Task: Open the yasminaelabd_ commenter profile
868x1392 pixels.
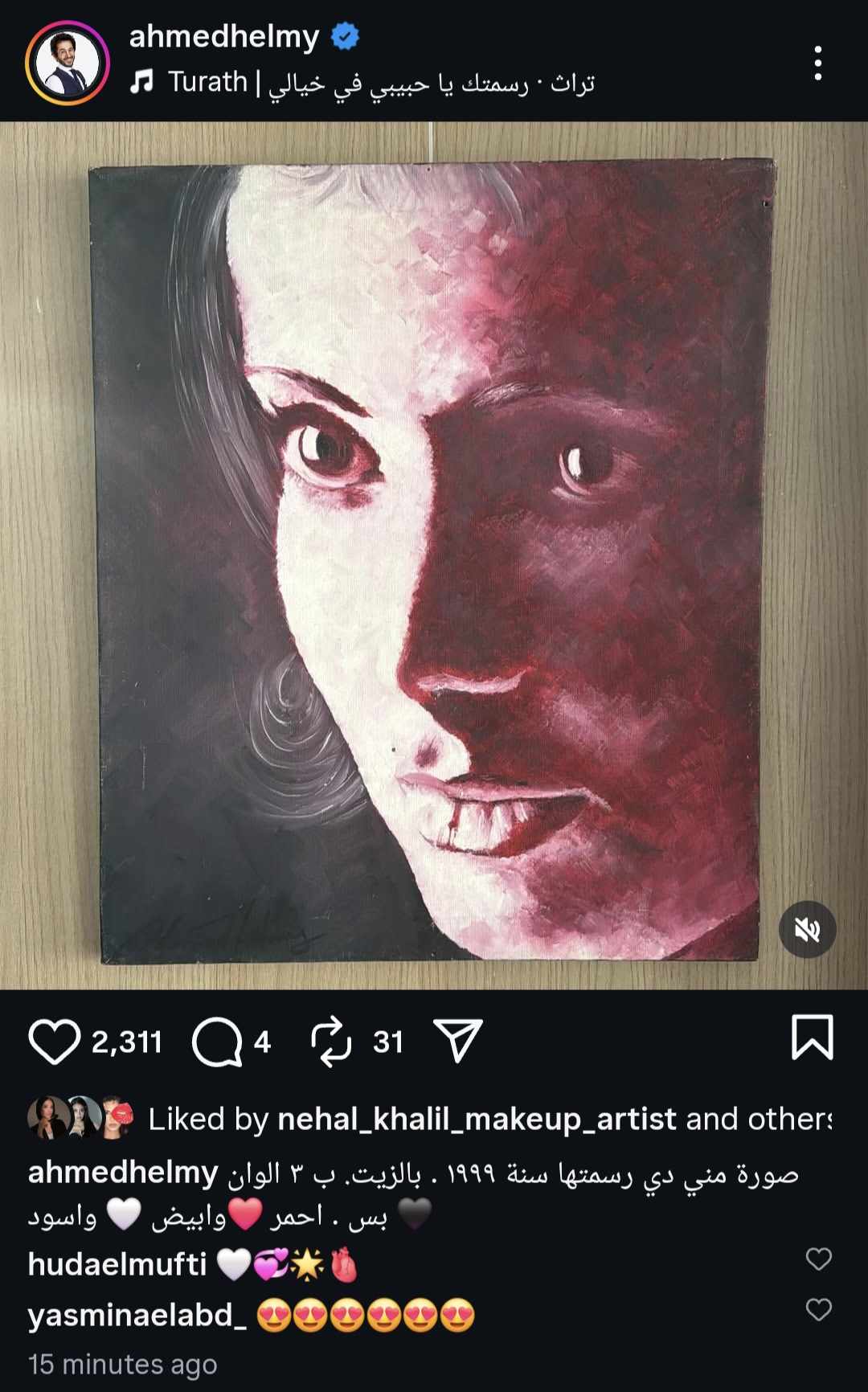Action: 137,1316
